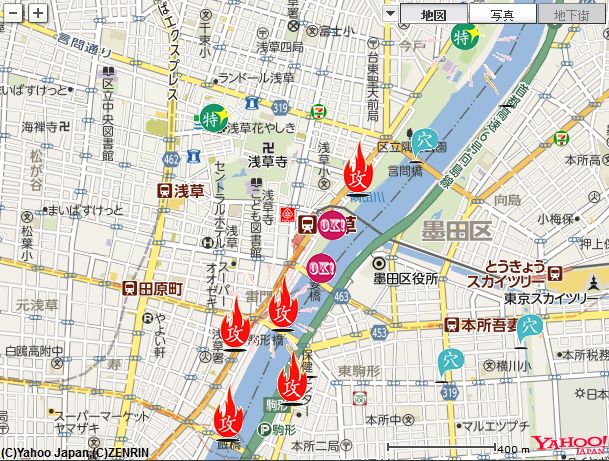The image size is (609, 461).
Task: Expand the dropdown arrow beside 地図
Action: [390, 14]
